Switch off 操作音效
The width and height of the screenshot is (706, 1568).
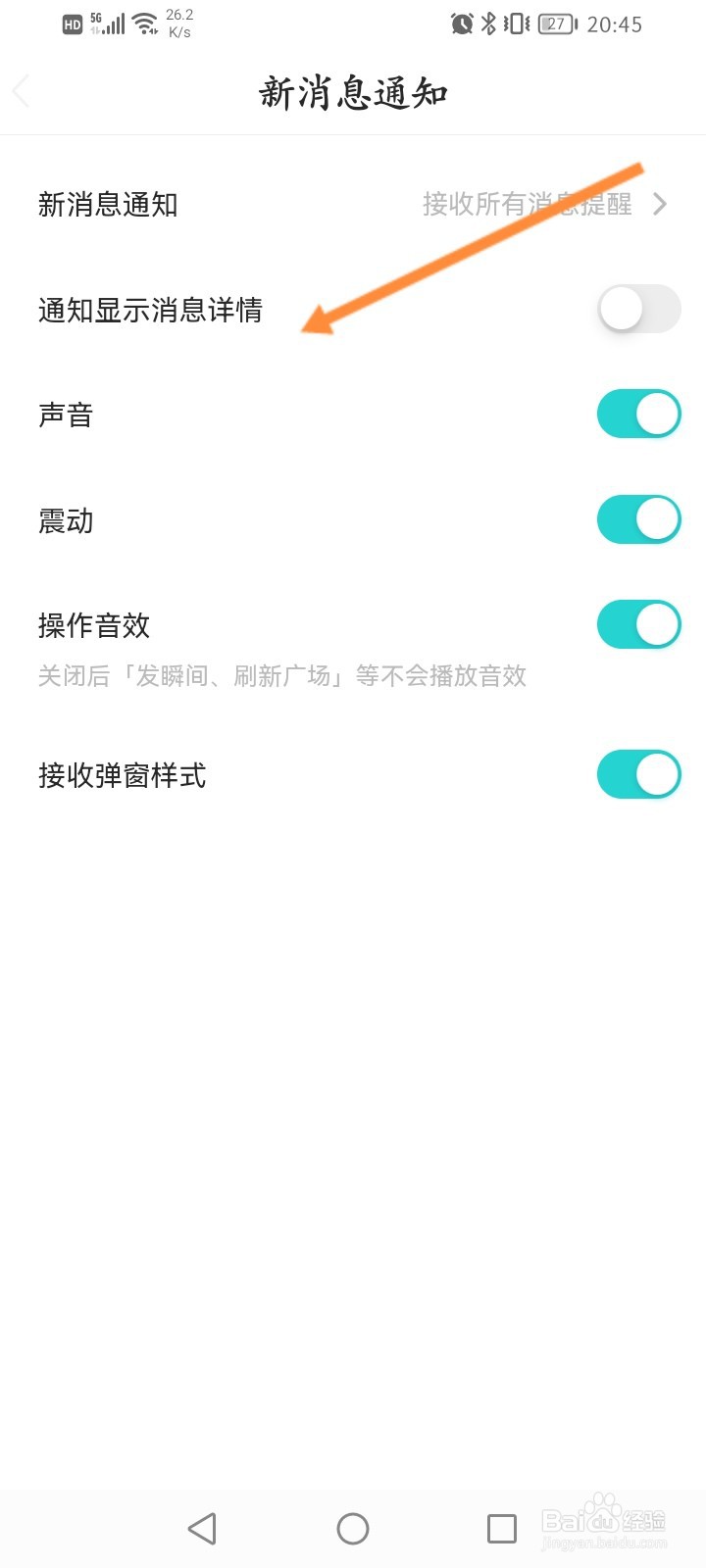[638, 625]
